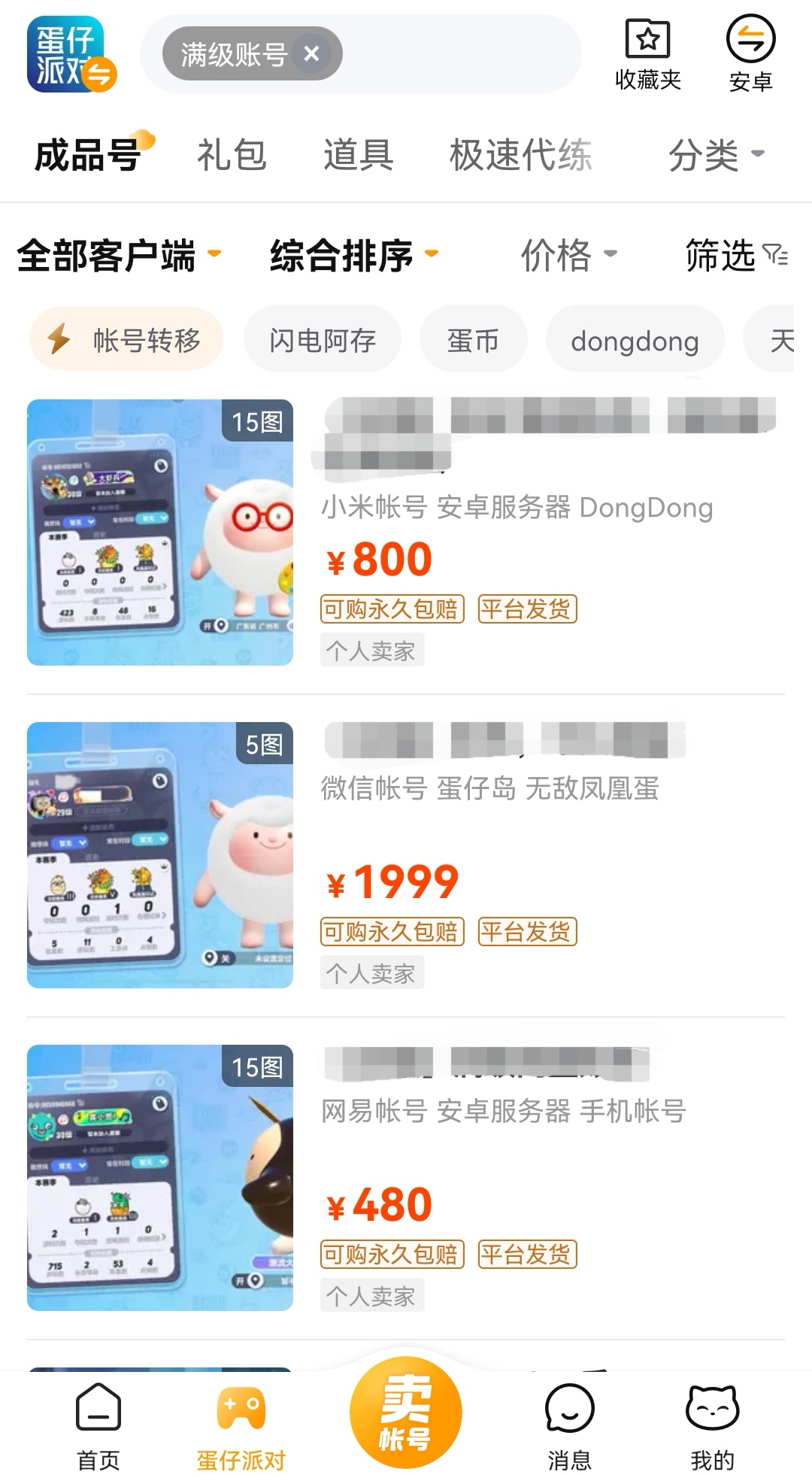Select the 帐号转移 chip
The width and height of the screenshot is (812, 1475).
[x=126, y=340]
